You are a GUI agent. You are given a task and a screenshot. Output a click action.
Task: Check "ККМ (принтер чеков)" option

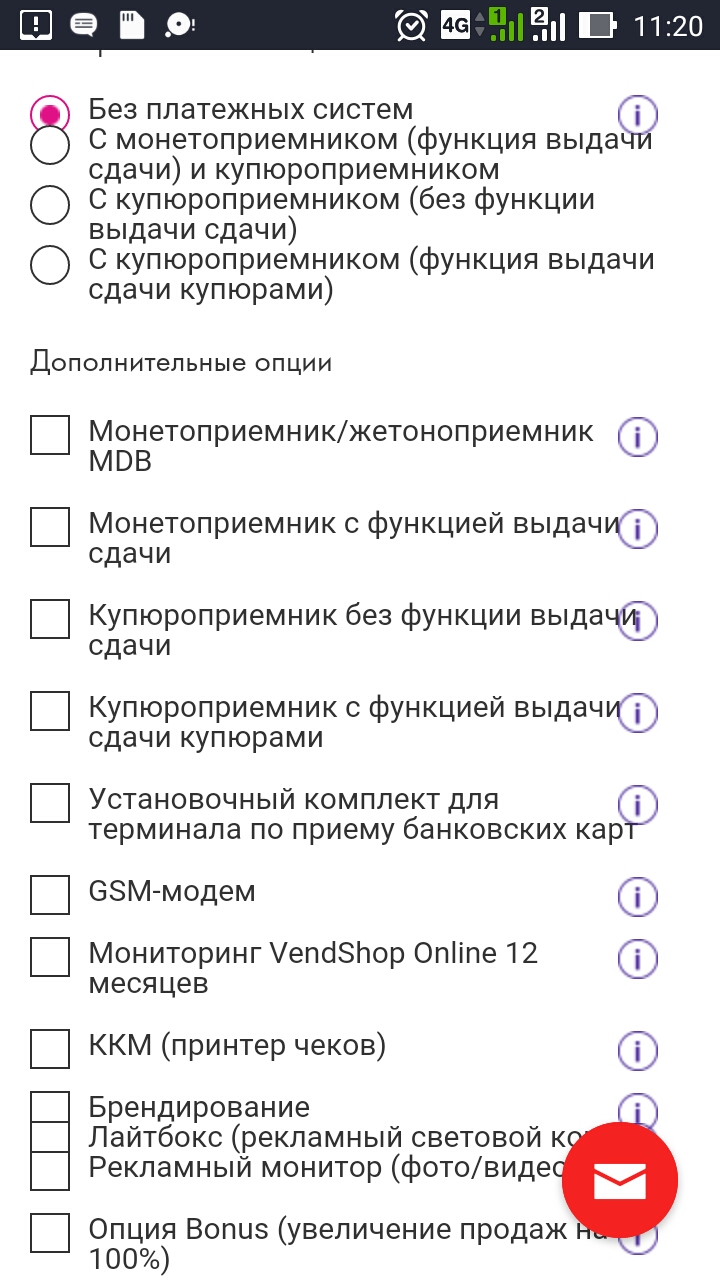click(50, 1049)
